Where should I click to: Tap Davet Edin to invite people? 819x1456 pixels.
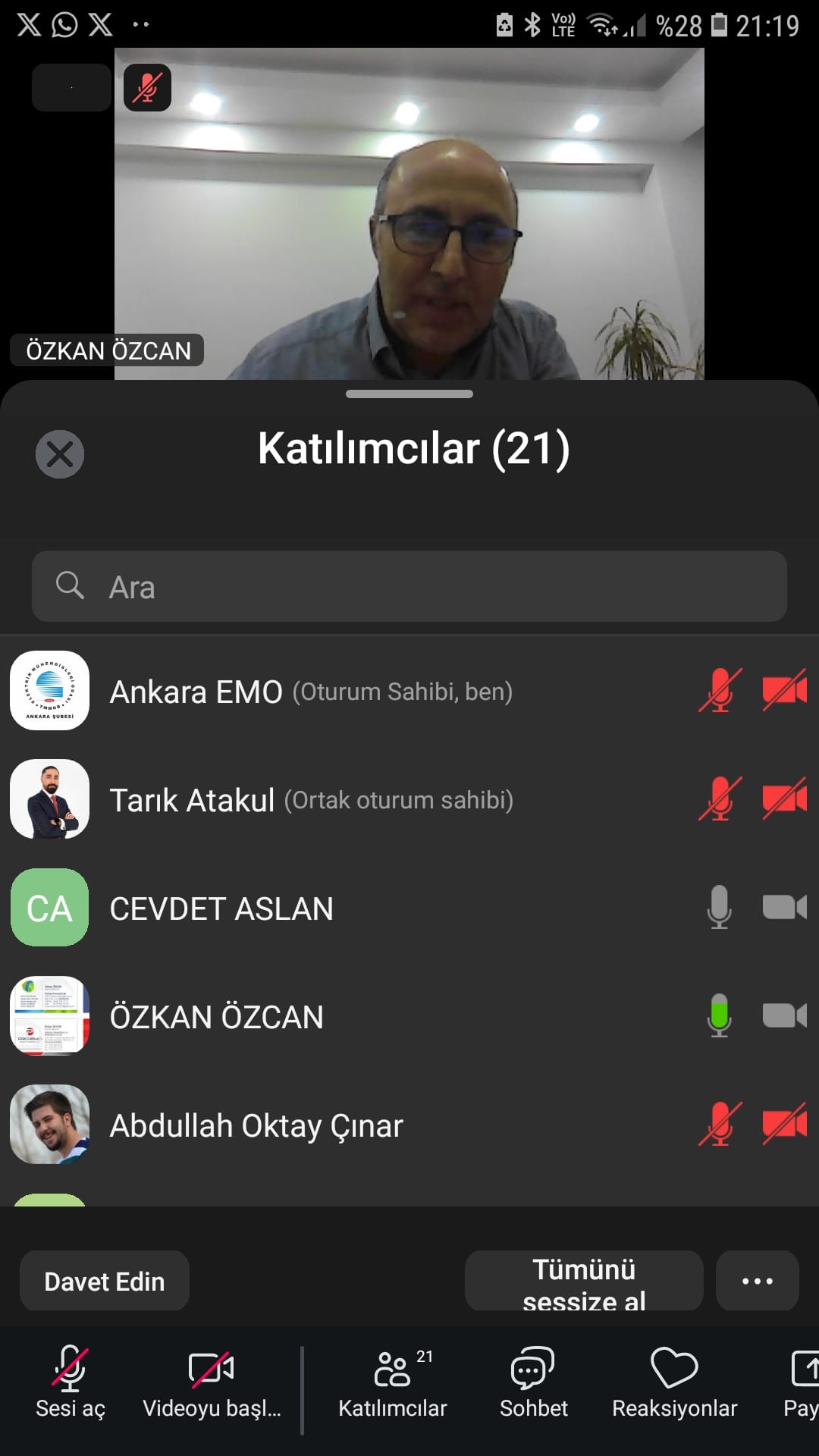[105, 1281]
